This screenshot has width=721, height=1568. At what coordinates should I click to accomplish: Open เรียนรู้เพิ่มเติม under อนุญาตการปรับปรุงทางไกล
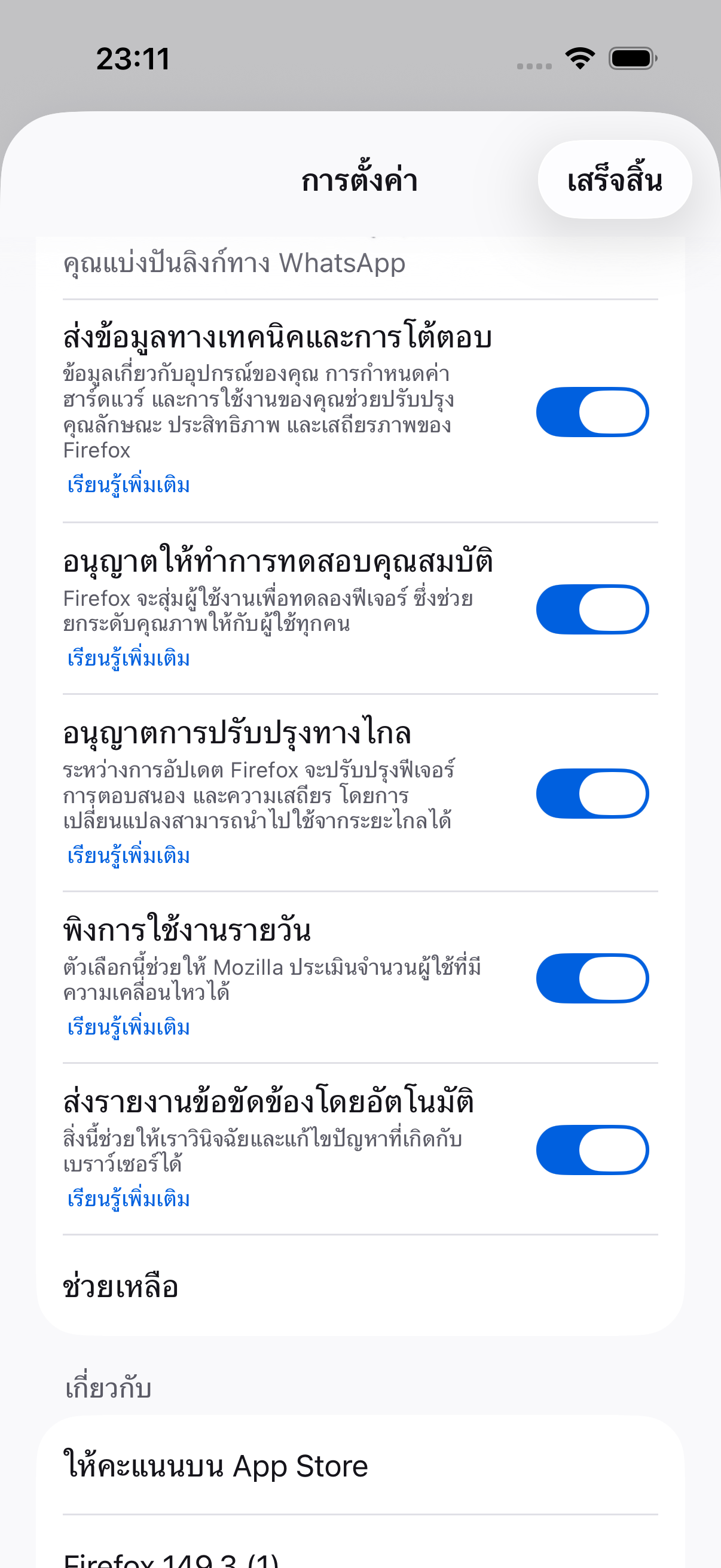(129, 855)
